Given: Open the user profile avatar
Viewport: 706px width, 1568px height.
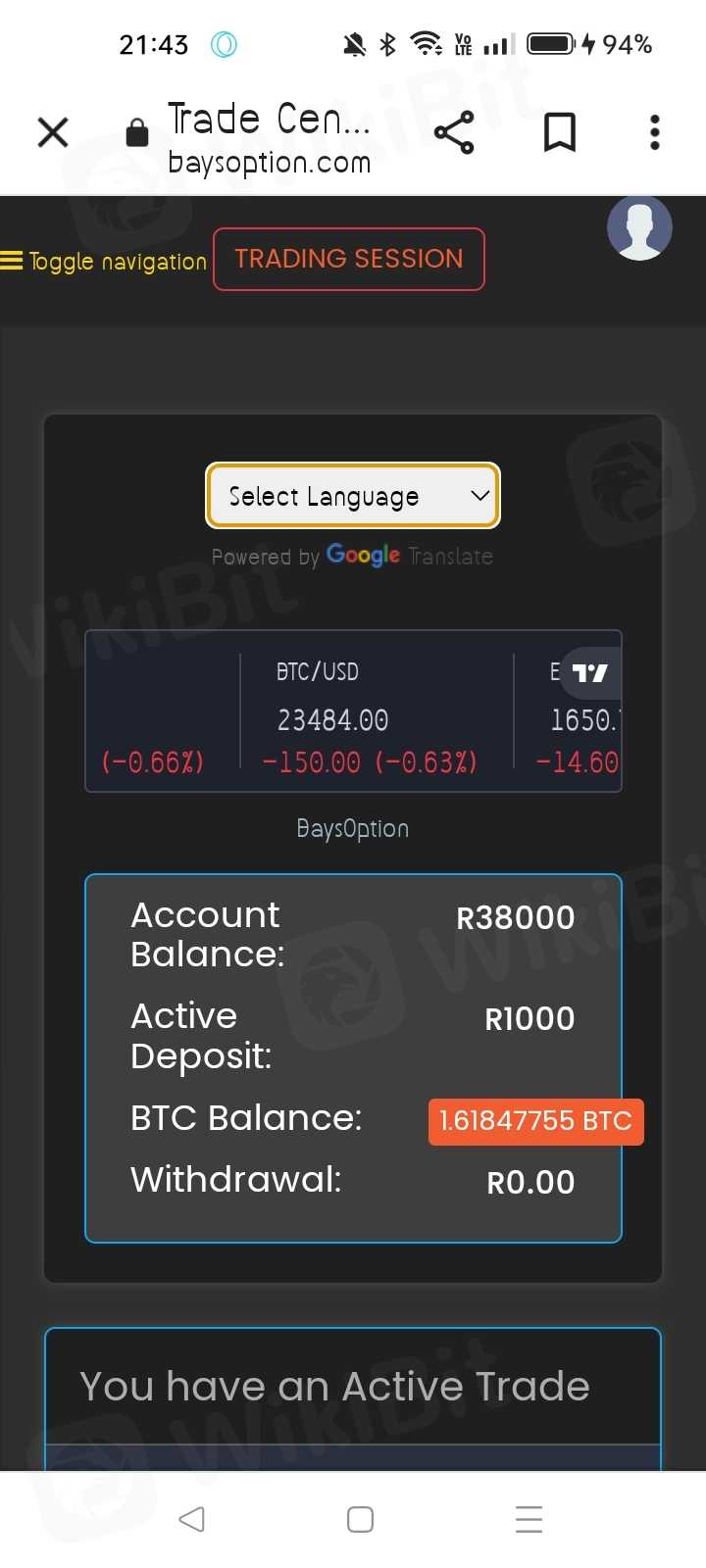Looking at the screenshot, I should click(x=639, y=228).
